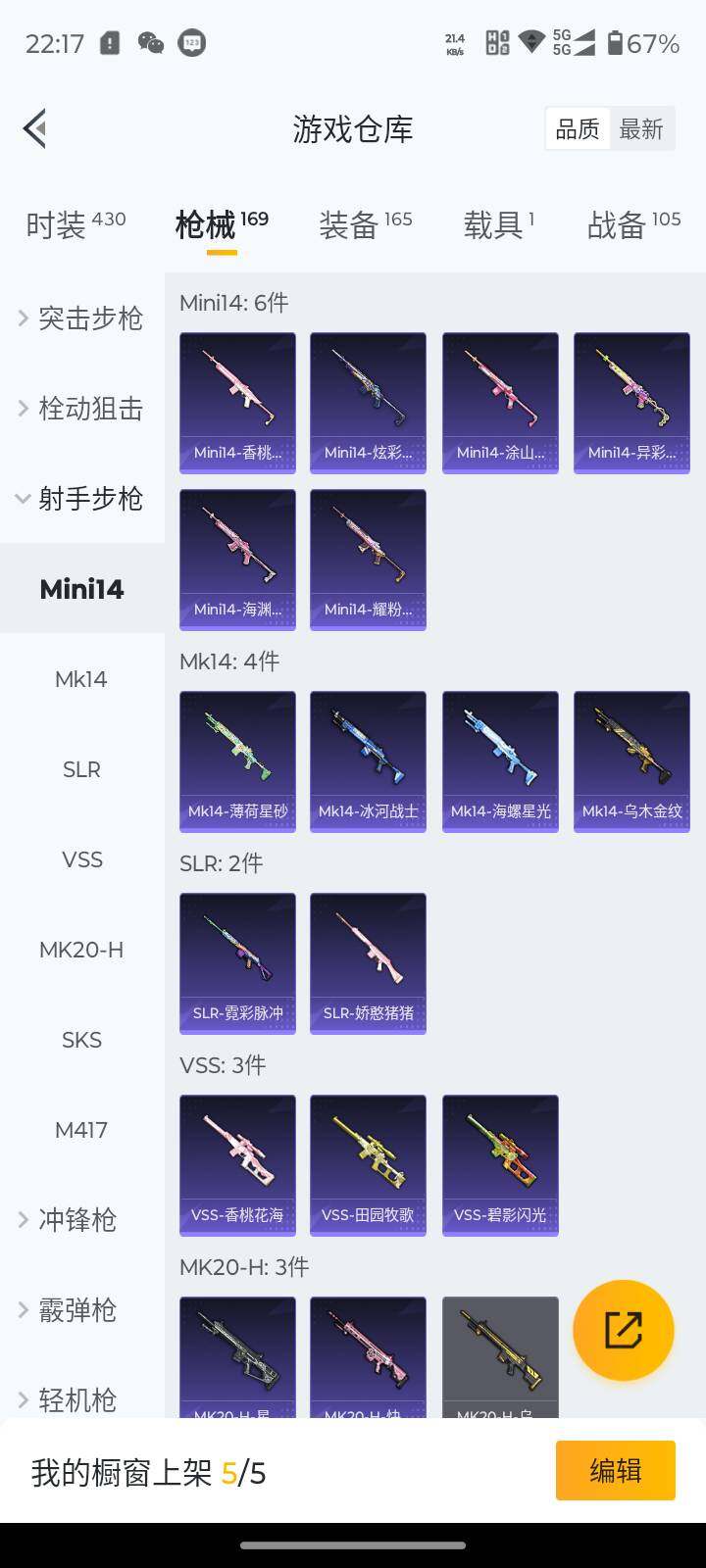Edit my showcase with 编辑

point(615,1470)
